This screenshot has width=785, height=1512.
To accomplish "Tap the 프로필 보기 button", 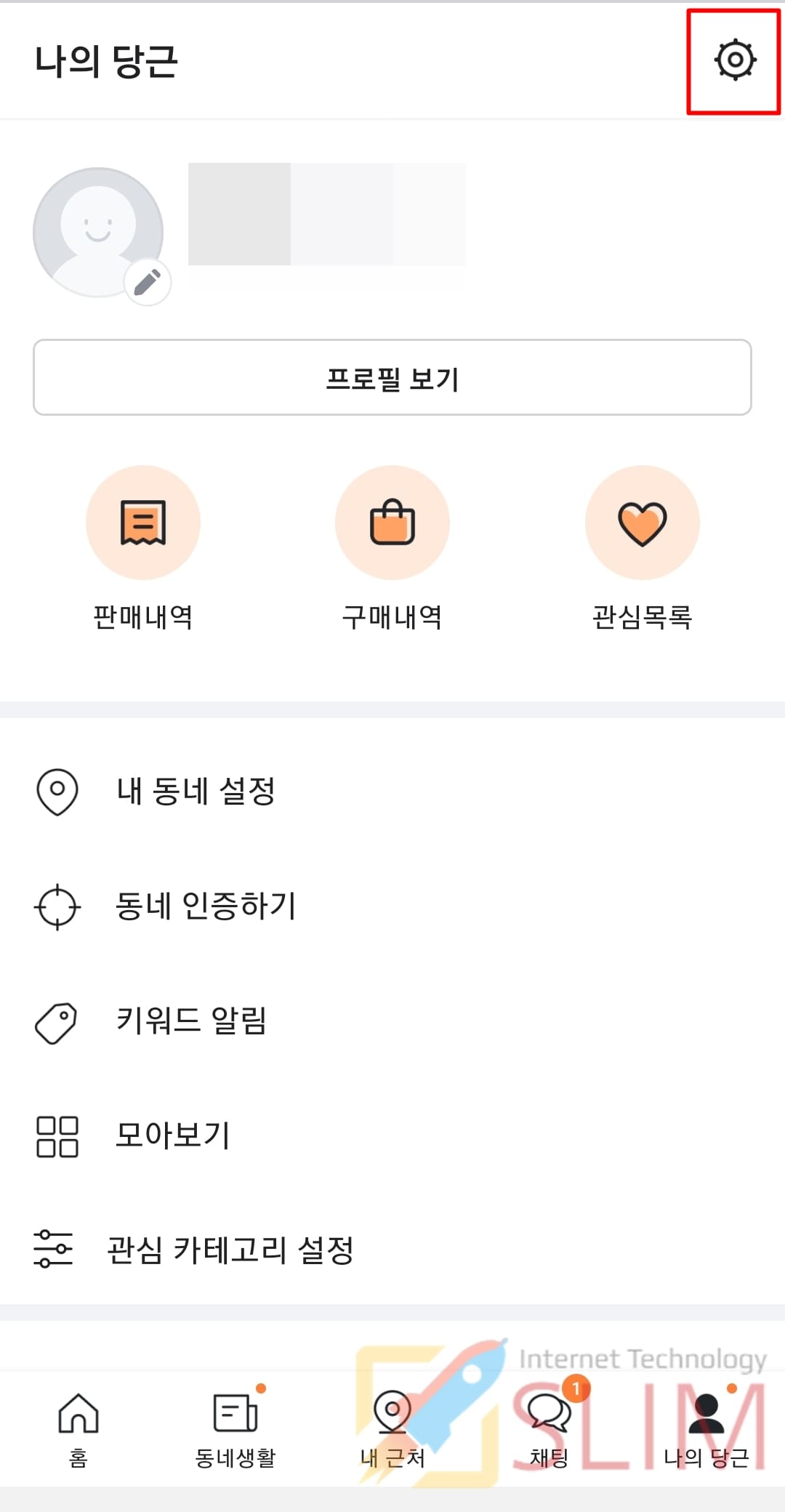I will click(392, 378).
